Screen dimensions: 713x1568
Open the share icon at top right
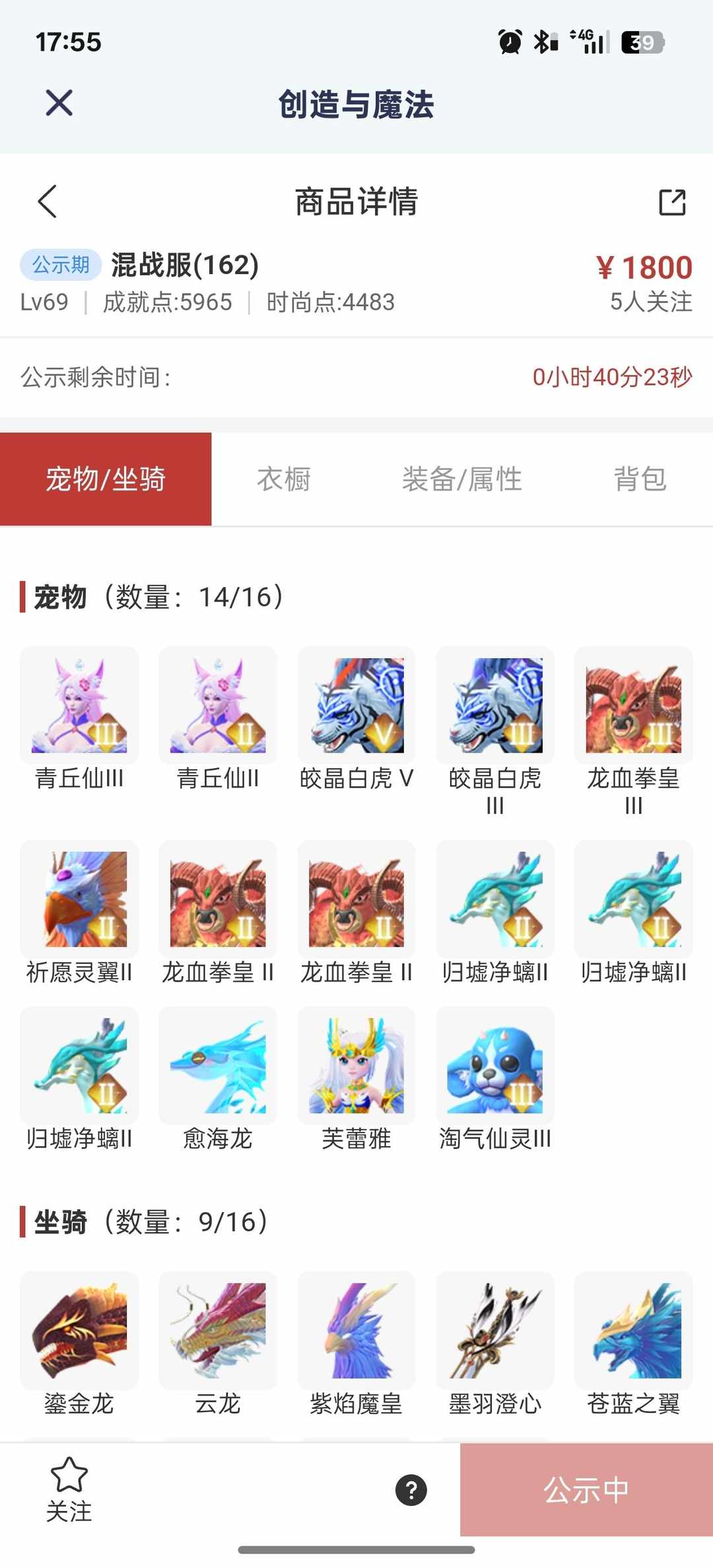(x=672, y=203)
